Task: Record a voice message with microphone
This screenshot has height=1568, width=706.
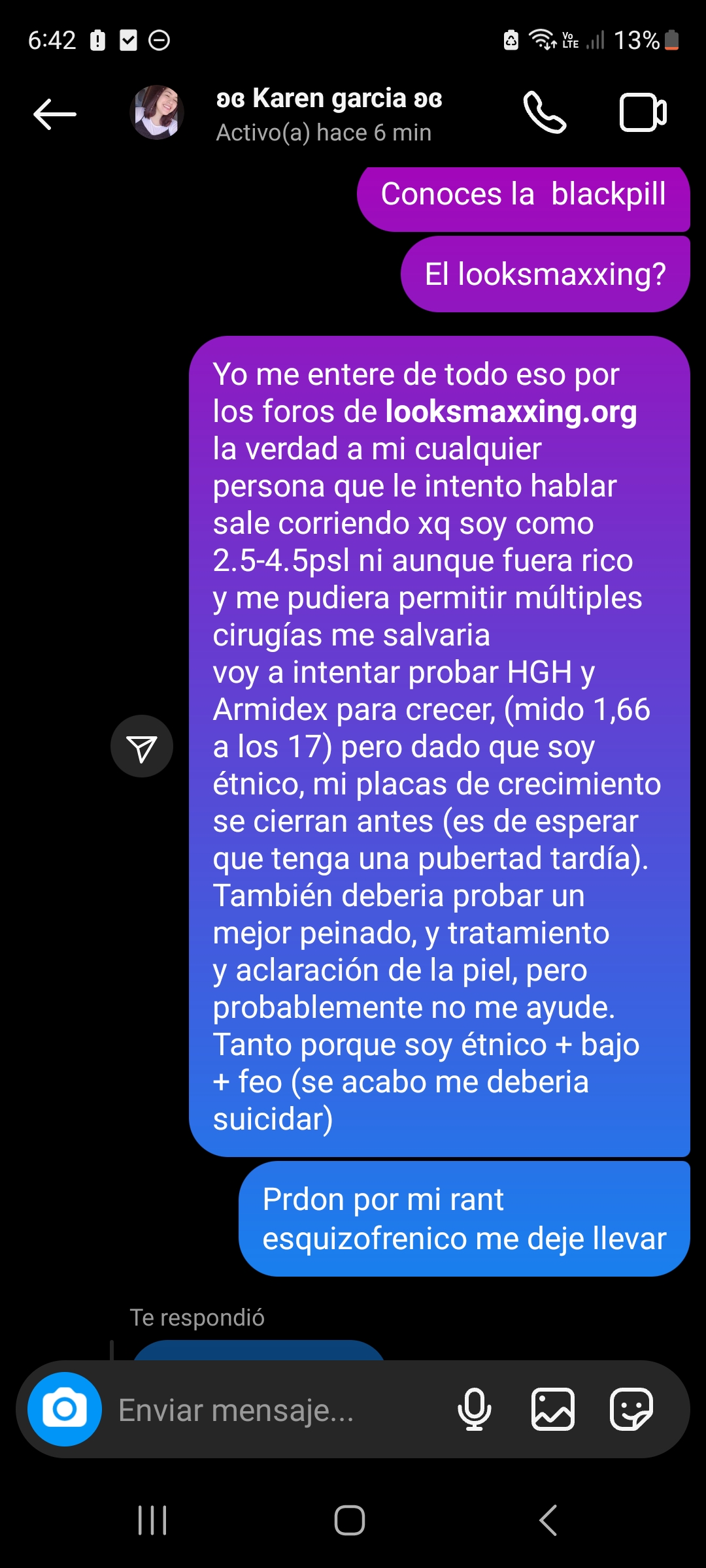Action: point(475,1409)
